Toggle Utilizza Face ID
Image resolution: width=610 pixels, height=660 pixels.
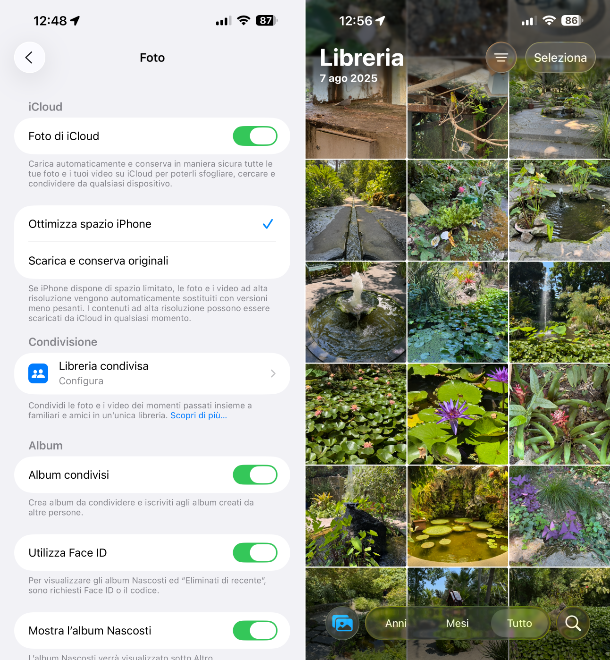pyautogui.click(x=254, y=552)
